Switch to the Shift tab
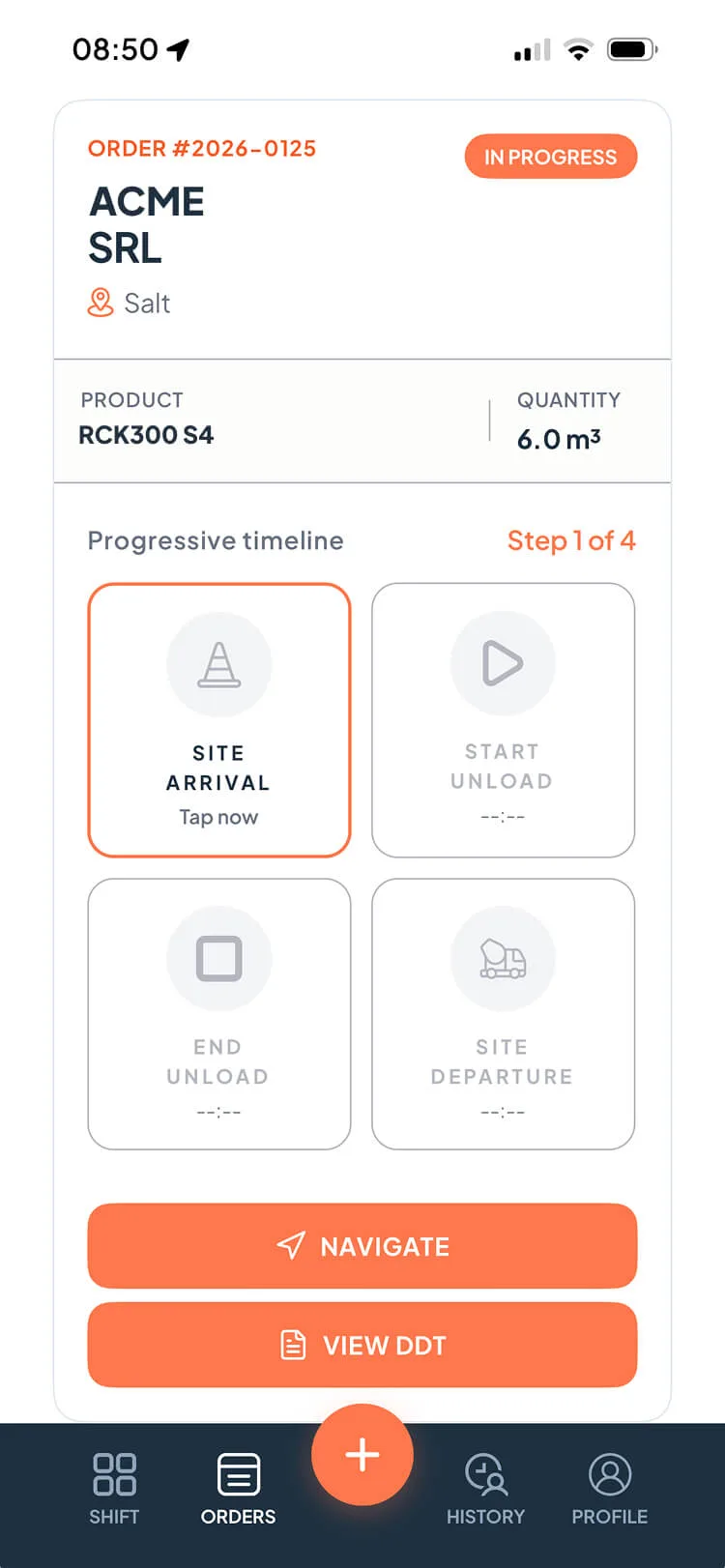Image resolution: width=725 pixels, height=1568 pixels. [x=114, y=1489]
